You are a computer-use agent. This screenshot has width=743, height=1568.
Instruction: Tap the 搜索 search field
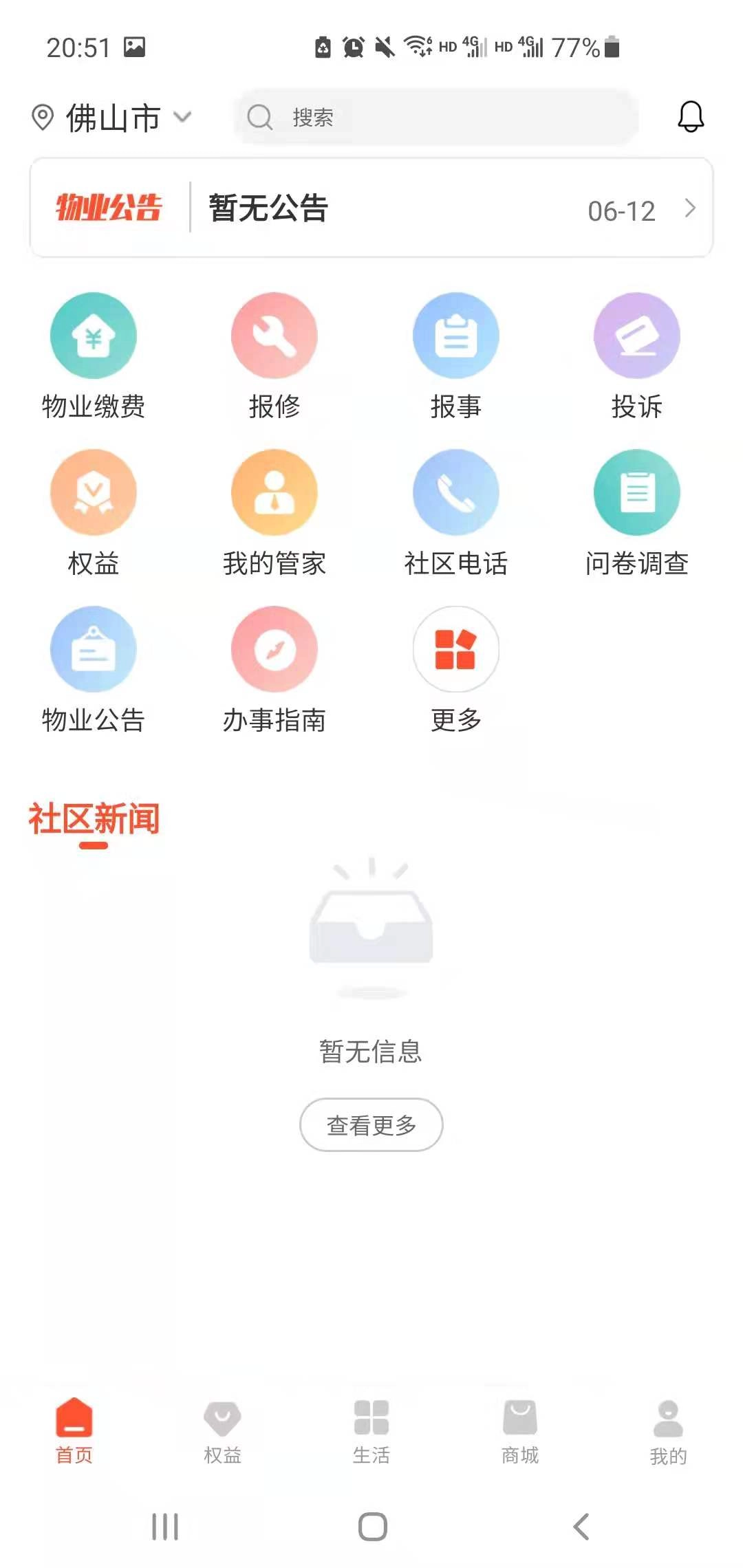pos(440,117)
